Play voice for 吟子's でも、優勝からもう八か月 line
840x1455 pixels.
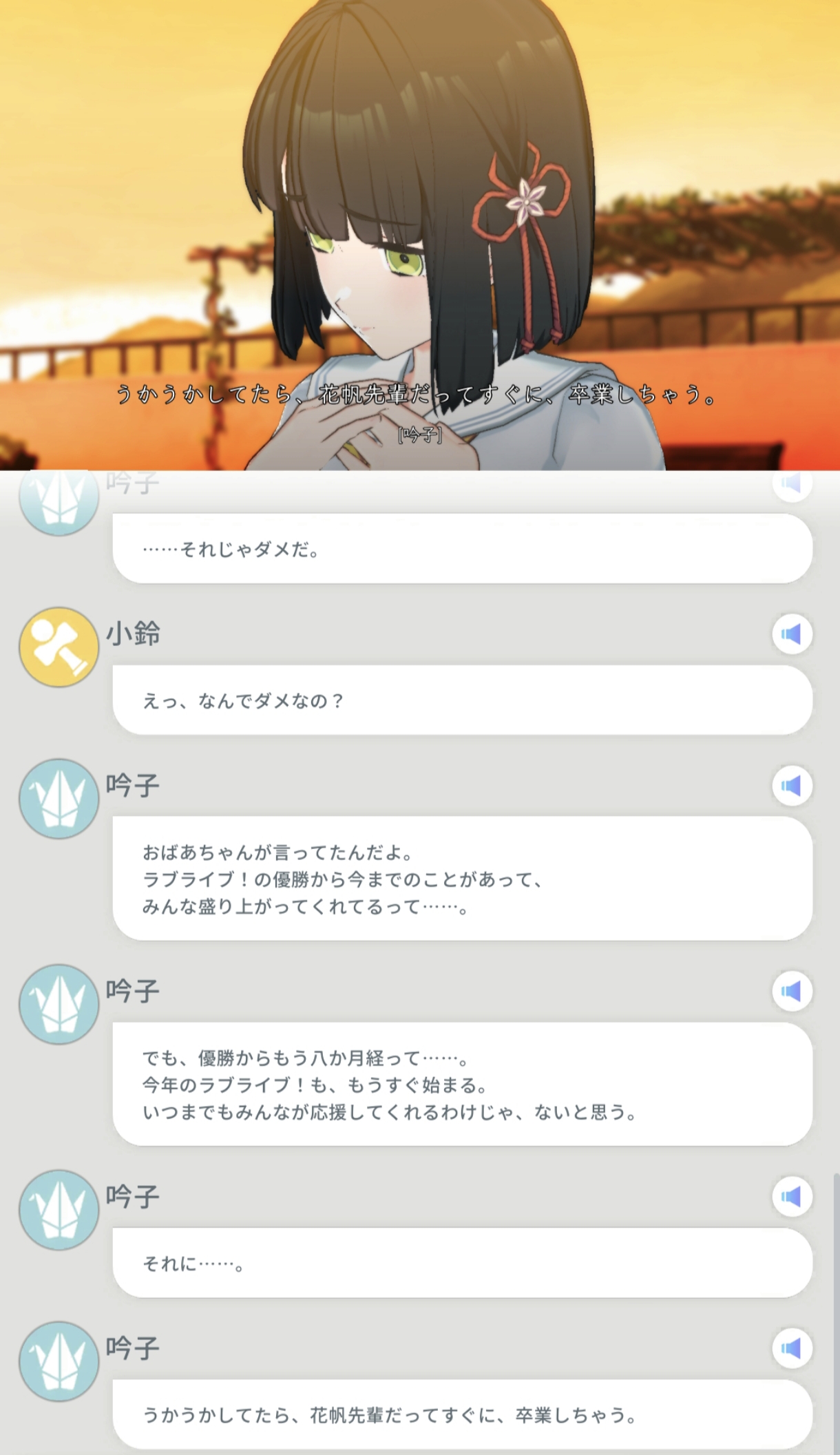coord(792,992)
